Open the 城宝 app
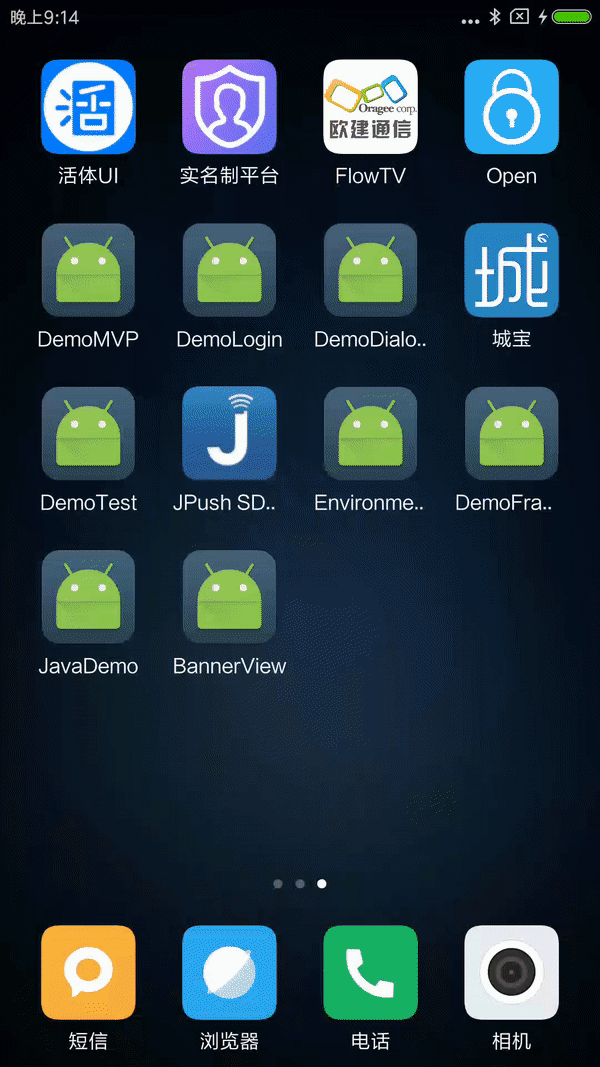This screenshot has height=1067, width=600. pos(511,270)
